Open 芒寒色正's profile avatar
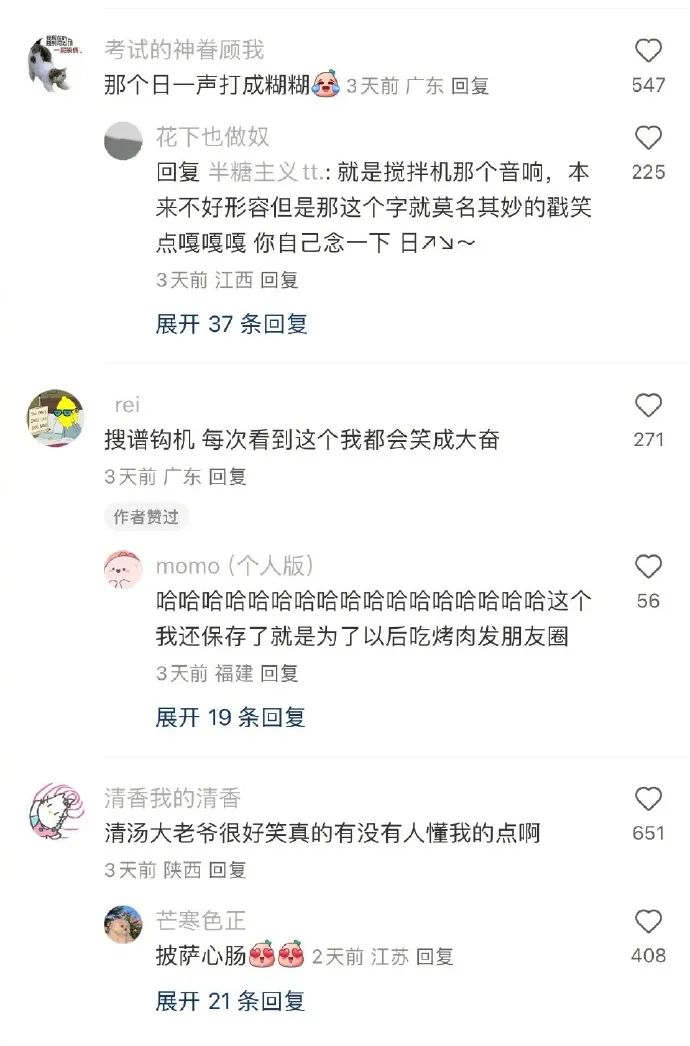 pyautogui.click(x=123, y=925)
